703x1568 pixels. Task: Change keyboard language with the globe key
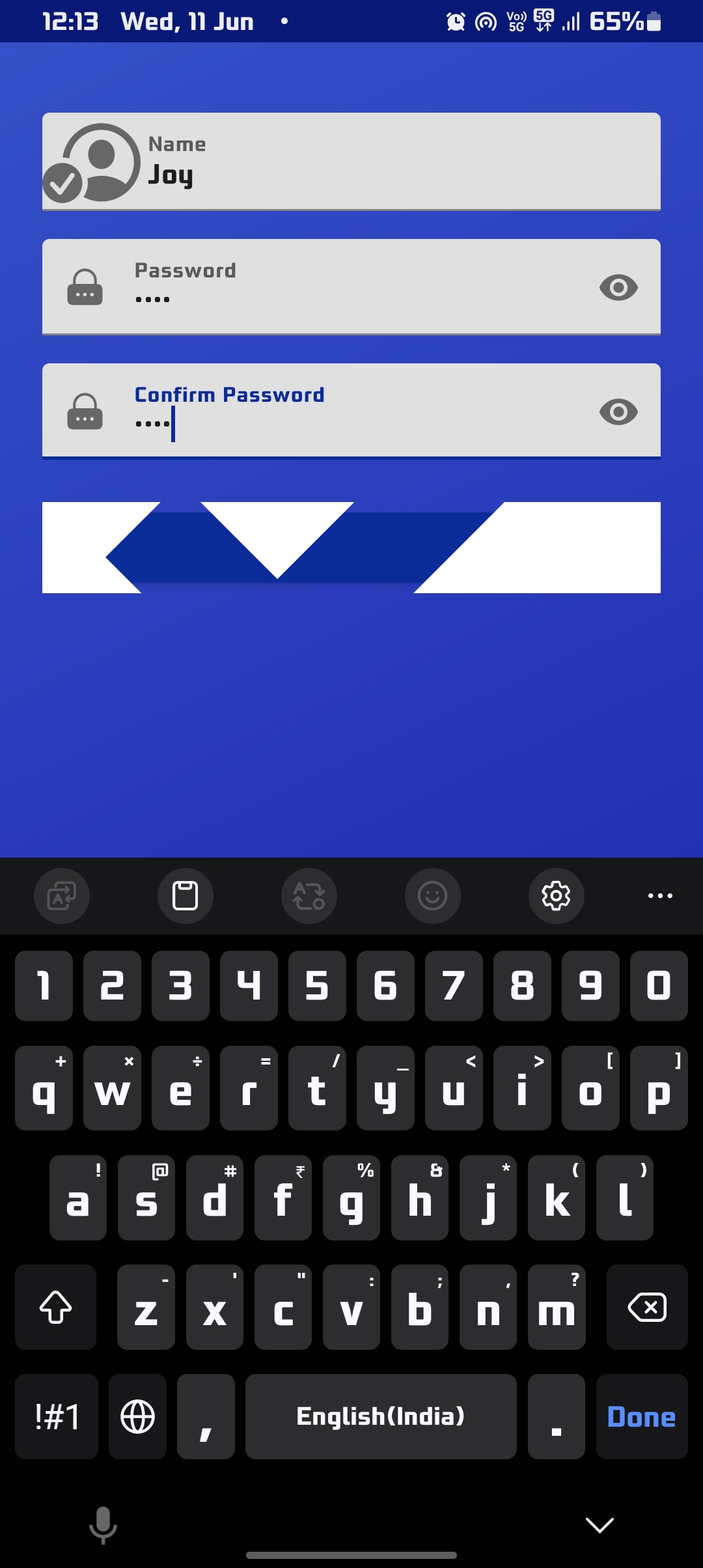click(138, 1416)
